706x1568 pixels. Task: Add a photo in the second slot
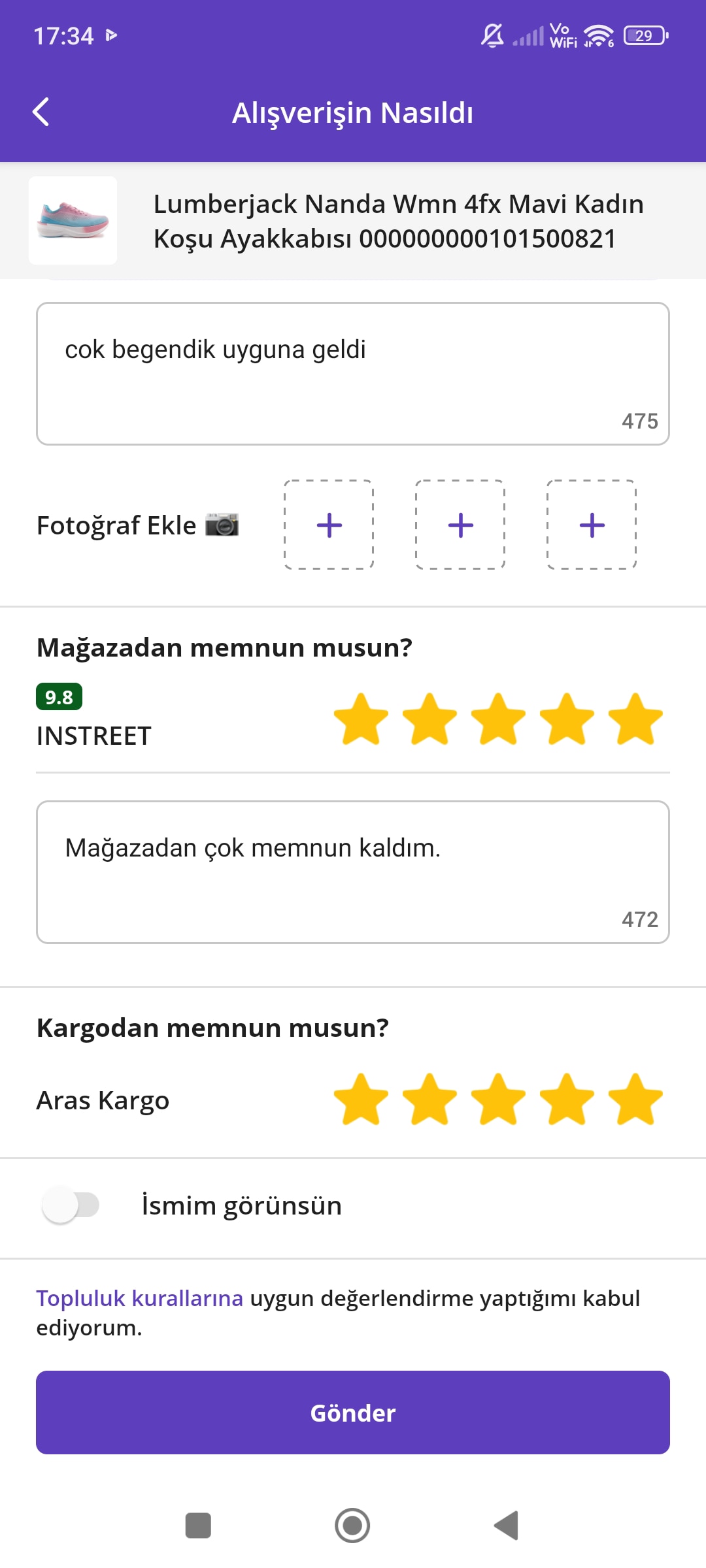tap(460, 525)
